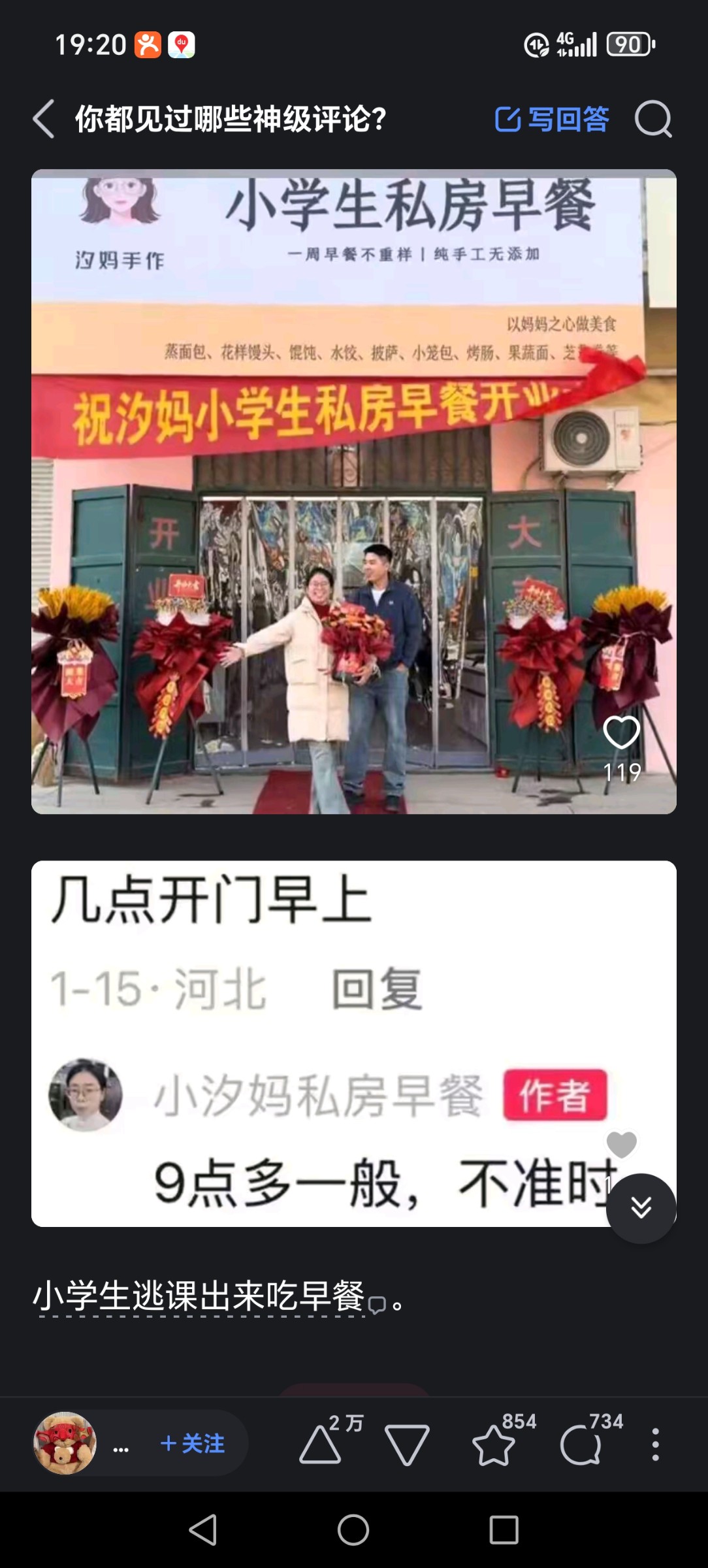The height and width of the screenshot is (1568, 708).
Task: Downvote this answer
Action: pyautogui.click(x=407, y=1445)
